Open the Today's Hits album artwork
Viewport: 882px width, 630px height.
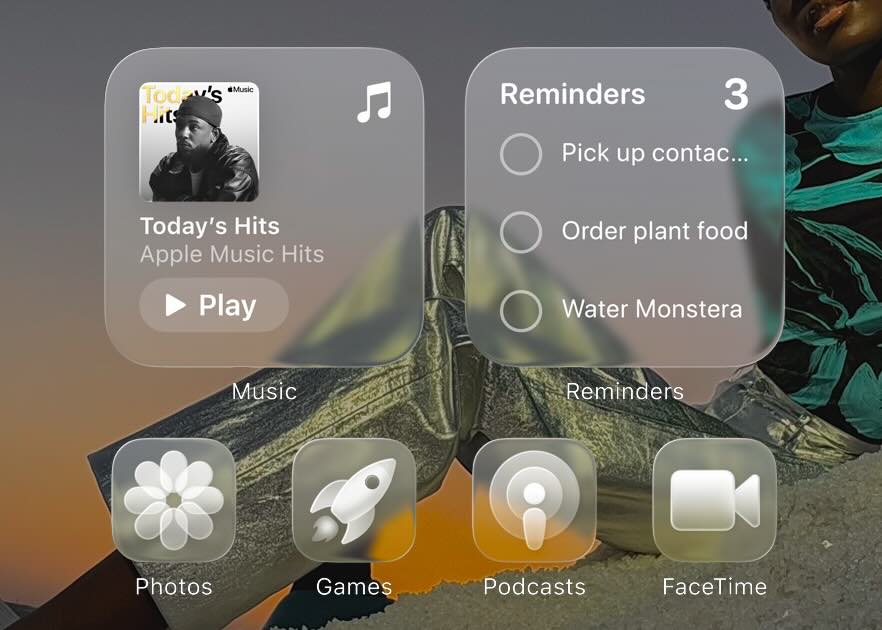coord(199,142)
